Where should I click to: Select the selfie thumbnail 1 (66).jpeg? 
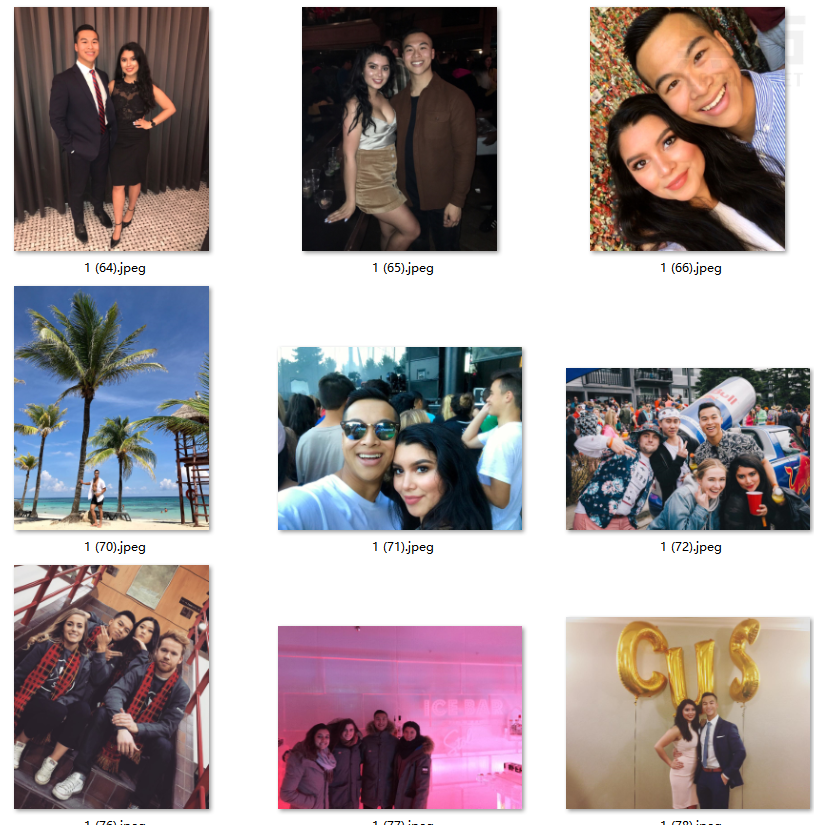(x=687, y=129)
